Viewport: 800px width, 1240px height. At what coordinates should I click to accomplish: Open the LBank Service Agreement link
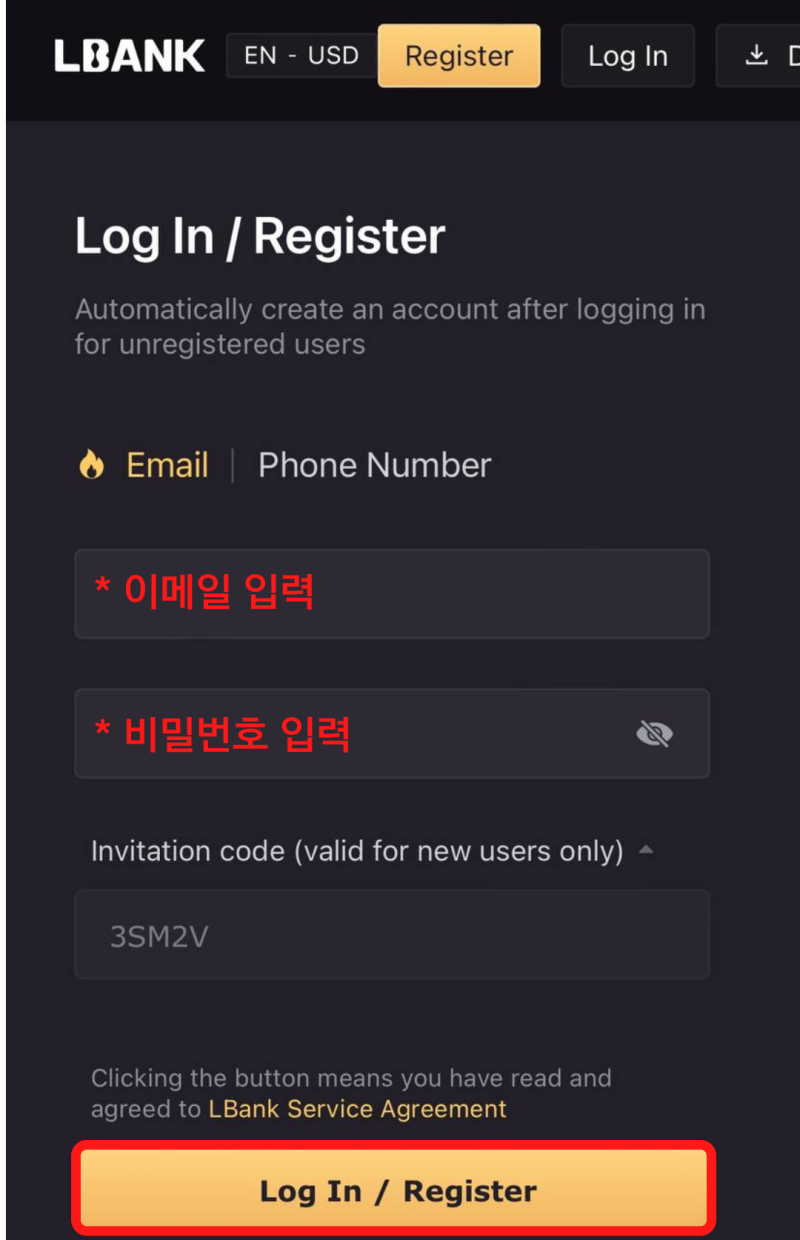[357, 1108]
